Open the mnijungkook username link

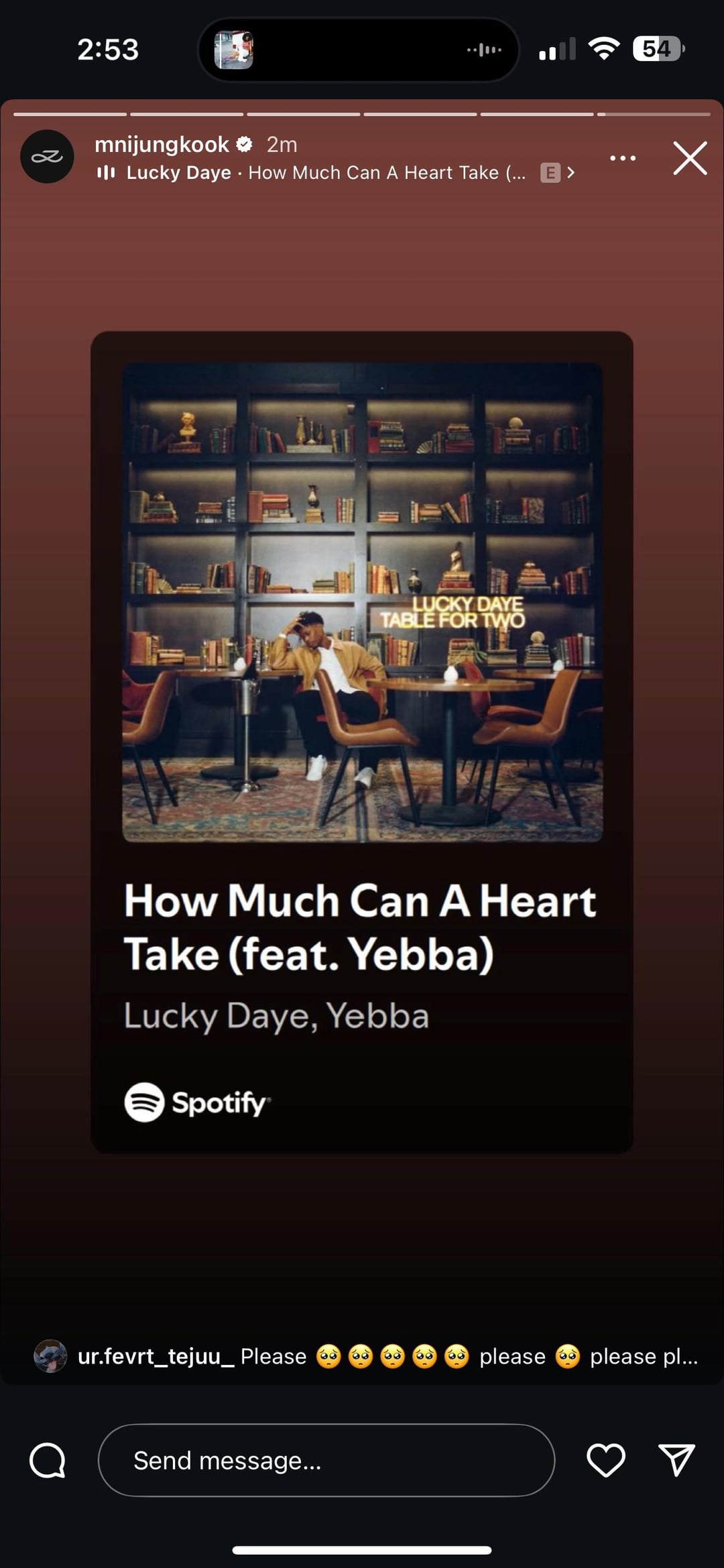[162, 144]
